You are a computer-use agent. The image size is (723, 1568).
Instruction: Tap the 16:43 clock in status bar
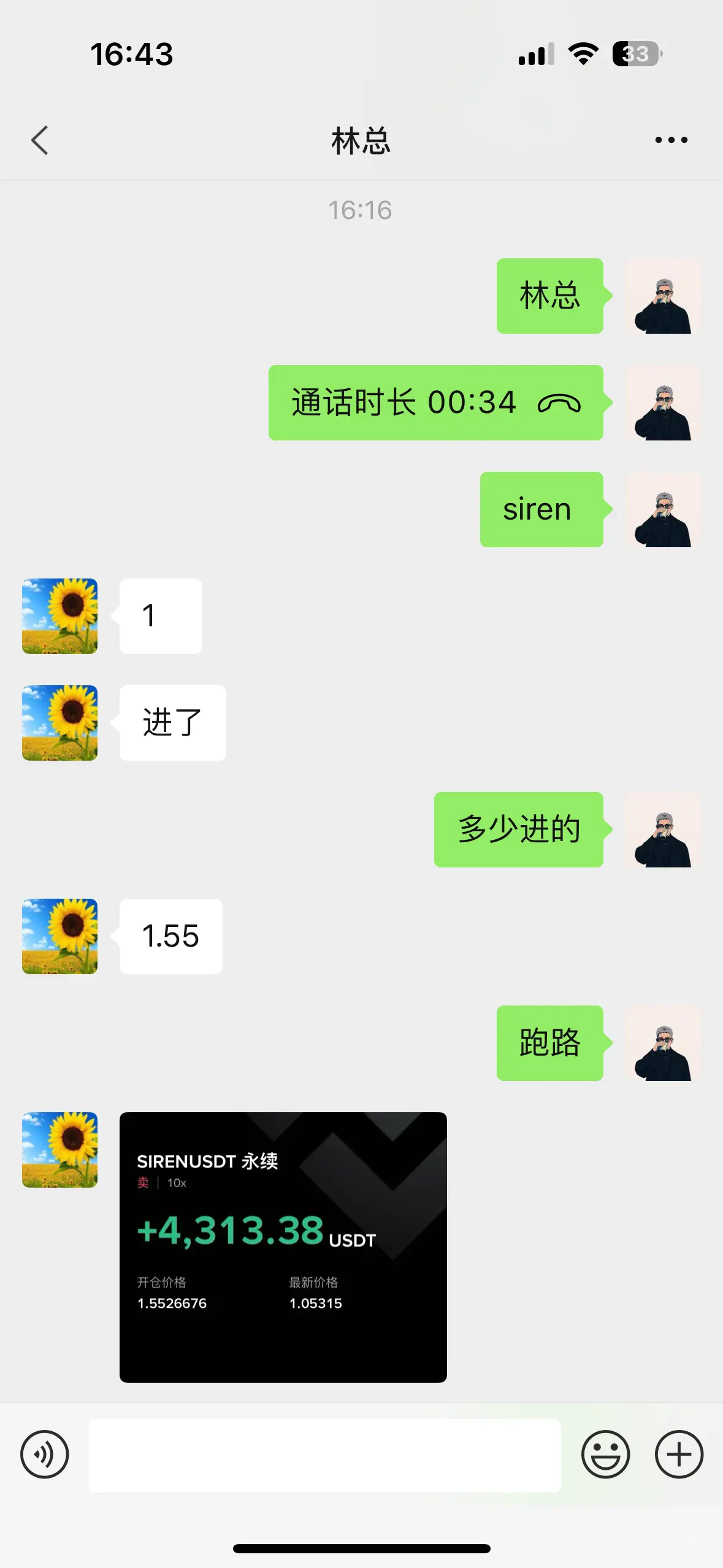click(x=132, y=54)
